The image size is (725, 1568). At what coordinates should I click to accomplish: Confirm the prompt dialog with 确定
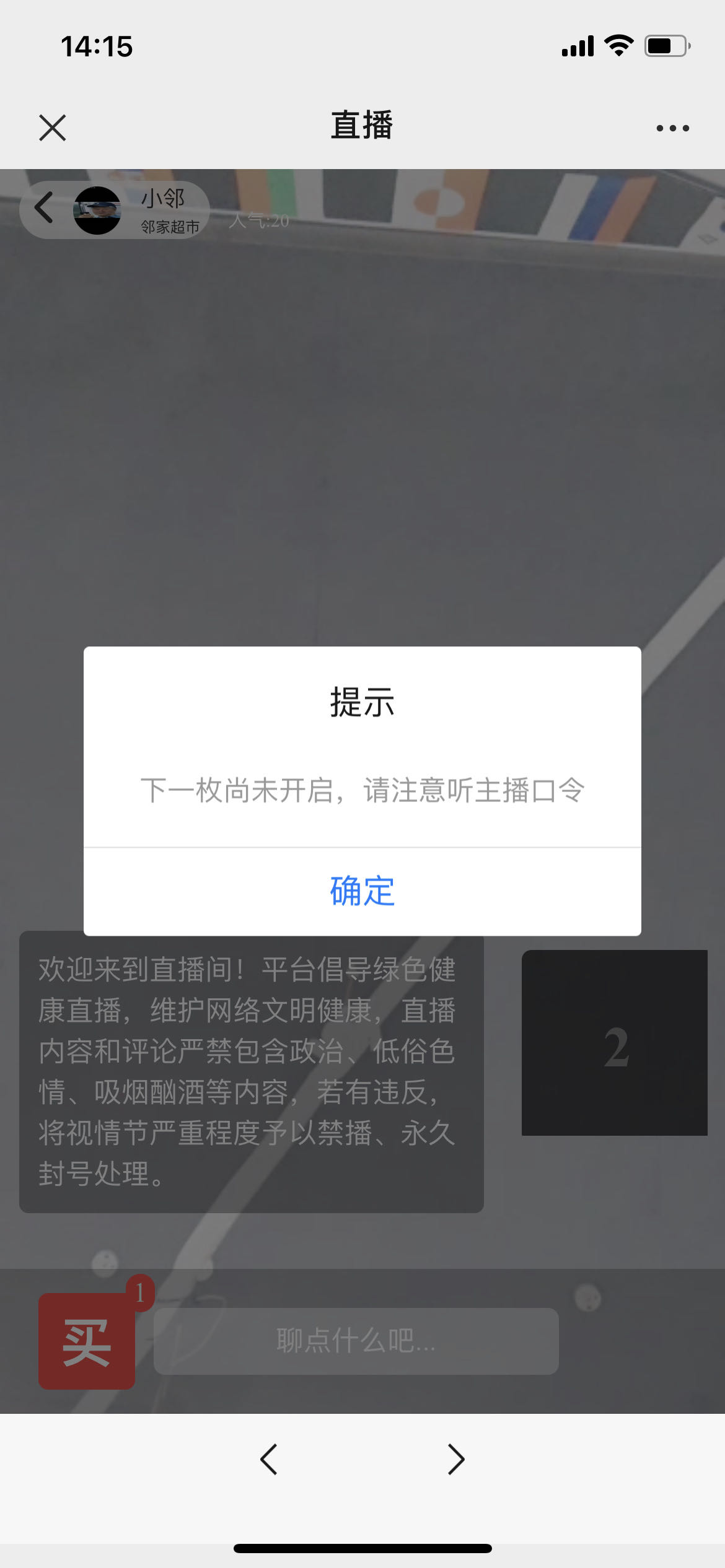pyautogui.click(x=362, y=892)
